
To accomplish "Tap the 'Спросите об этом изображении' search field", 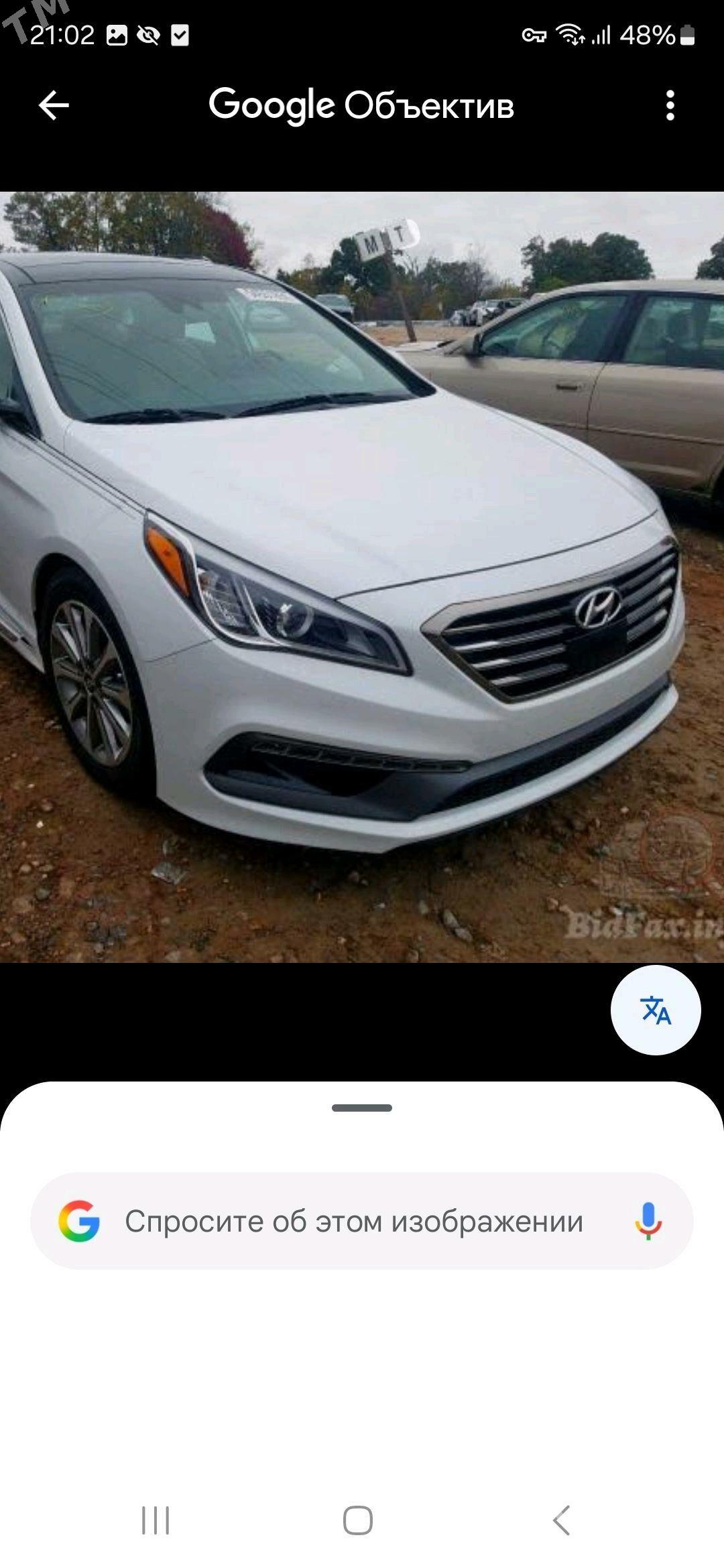I will pyautogui.click(x=354, y=1221).
